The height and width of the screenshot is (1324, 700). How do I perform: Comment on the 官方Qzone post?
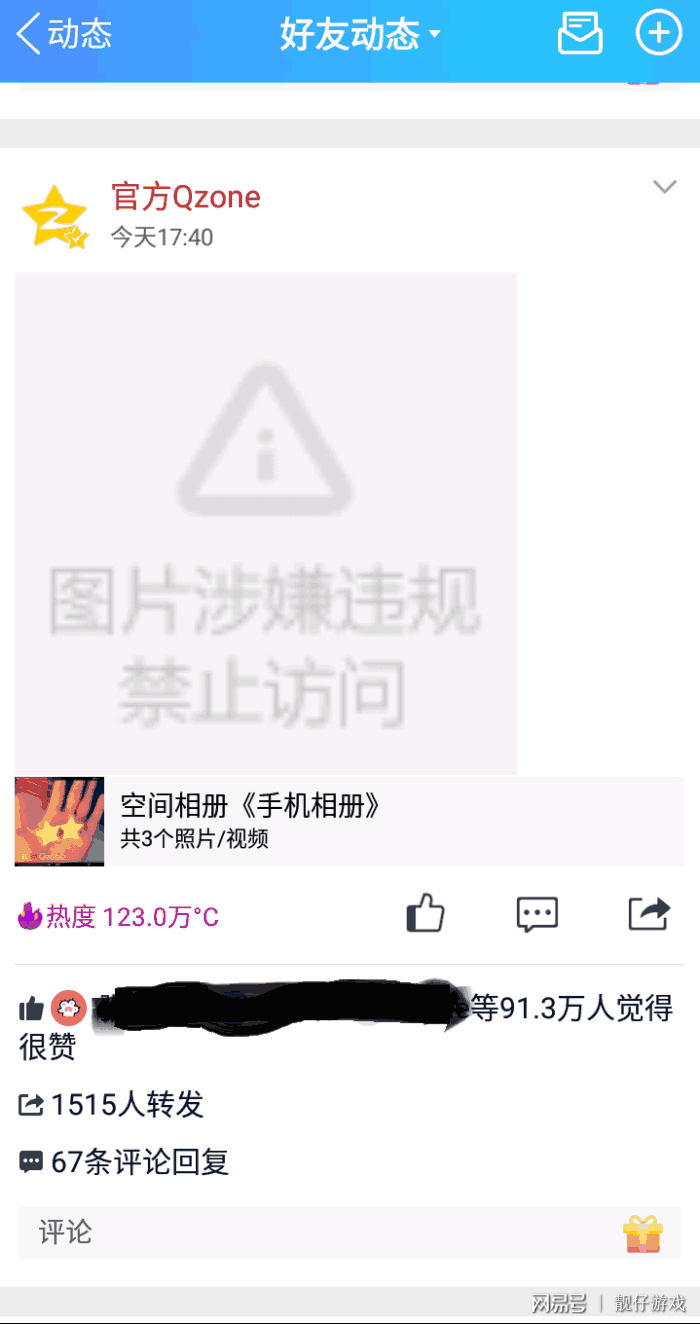537,913
